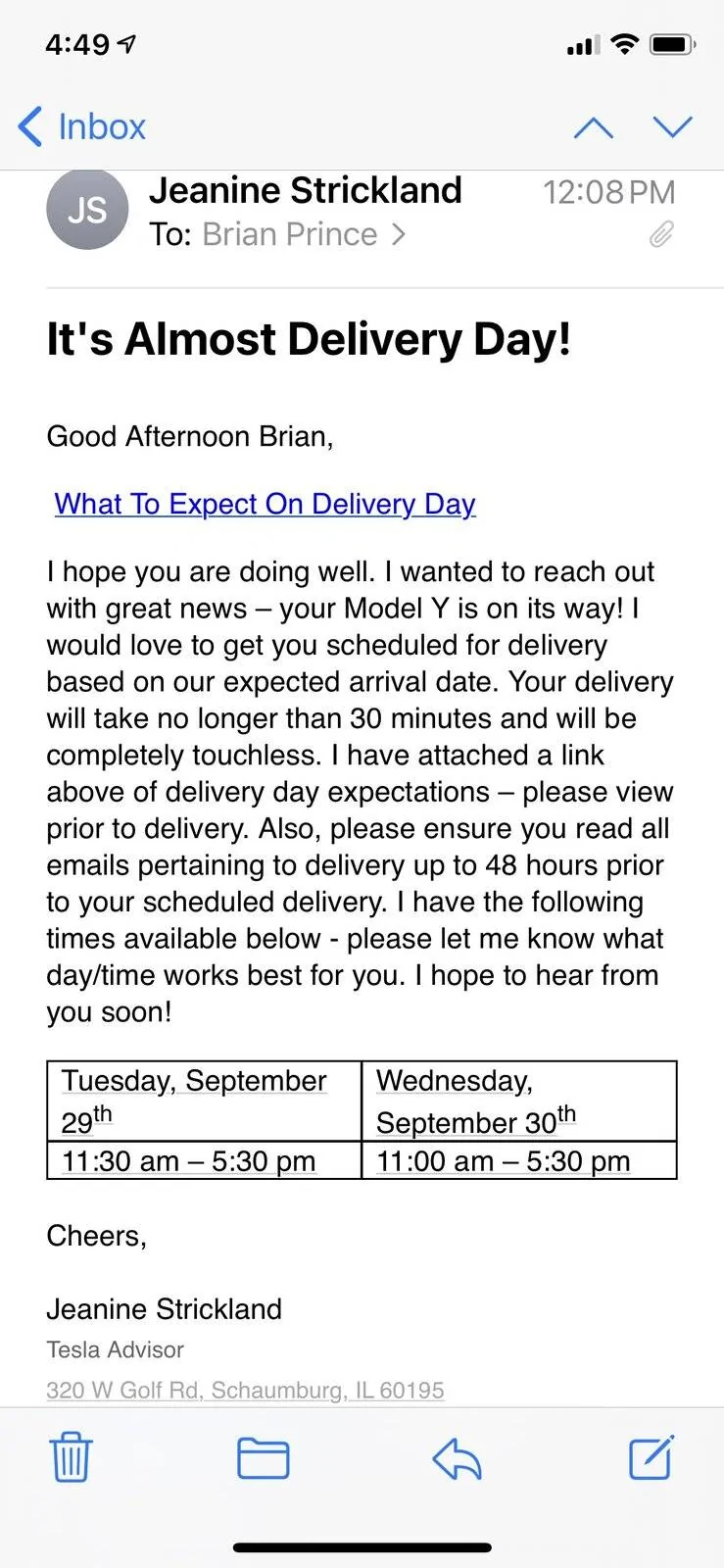Jump to the previous email with up arrow
The width and height of the screenshot is (724, 1568).
593,127
